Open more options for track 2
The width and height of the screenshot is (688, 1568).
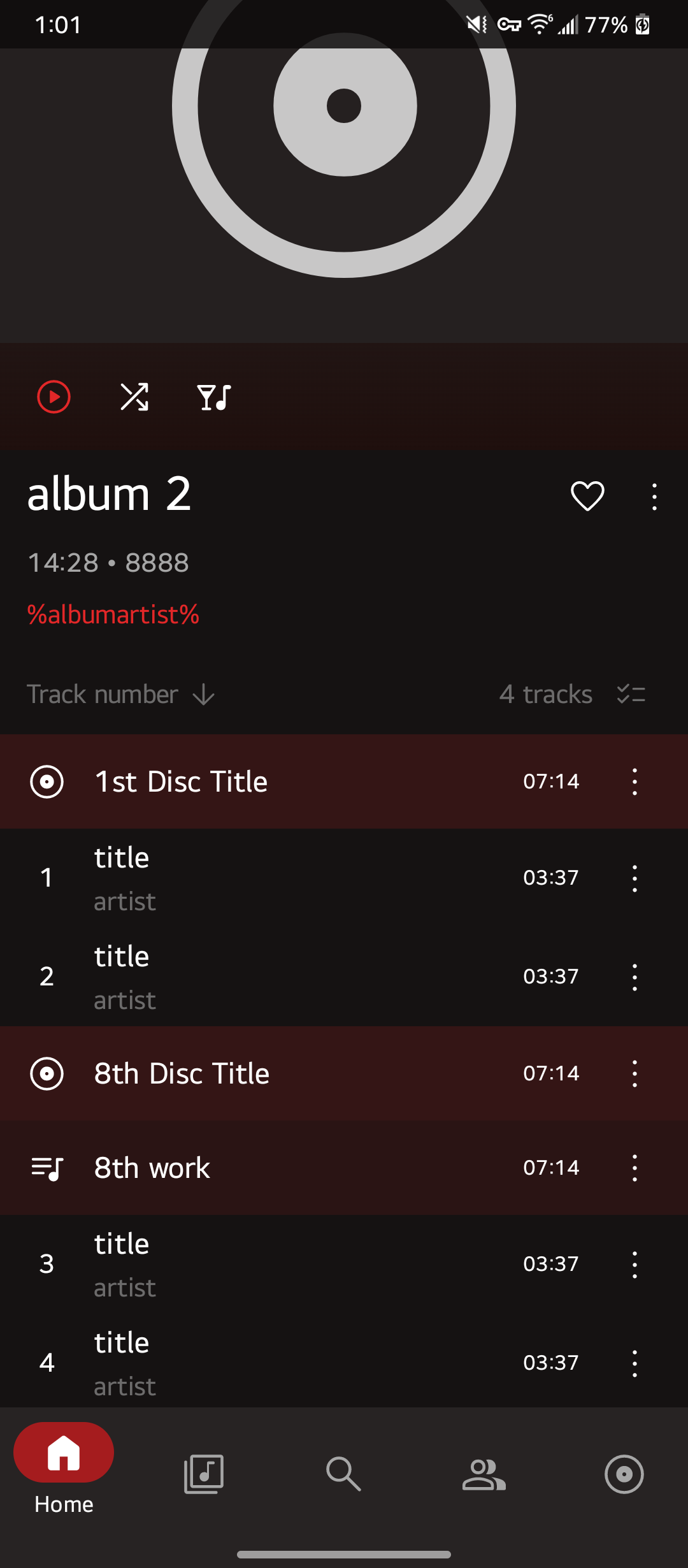click(x=634, y=976)
